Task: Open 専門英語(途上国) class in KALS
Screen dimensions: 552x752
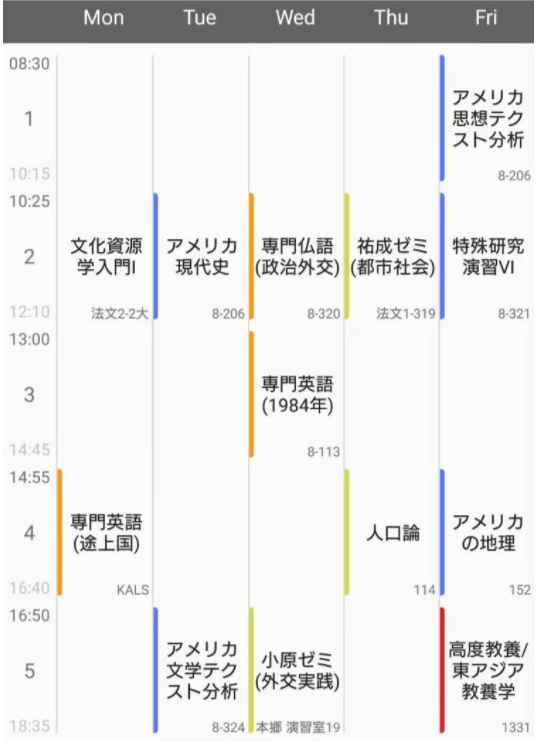Action: [104, 532]
